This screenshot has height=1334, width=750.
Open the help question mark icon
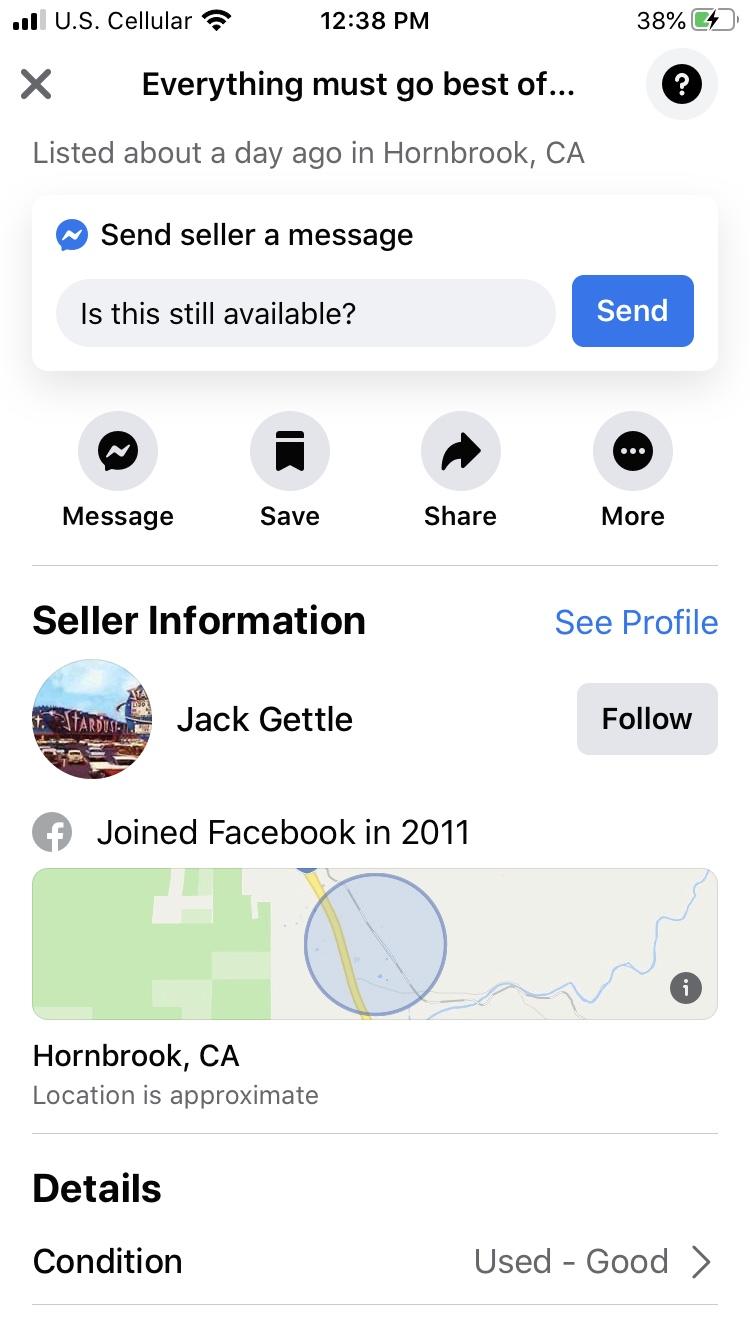point(682,84)
